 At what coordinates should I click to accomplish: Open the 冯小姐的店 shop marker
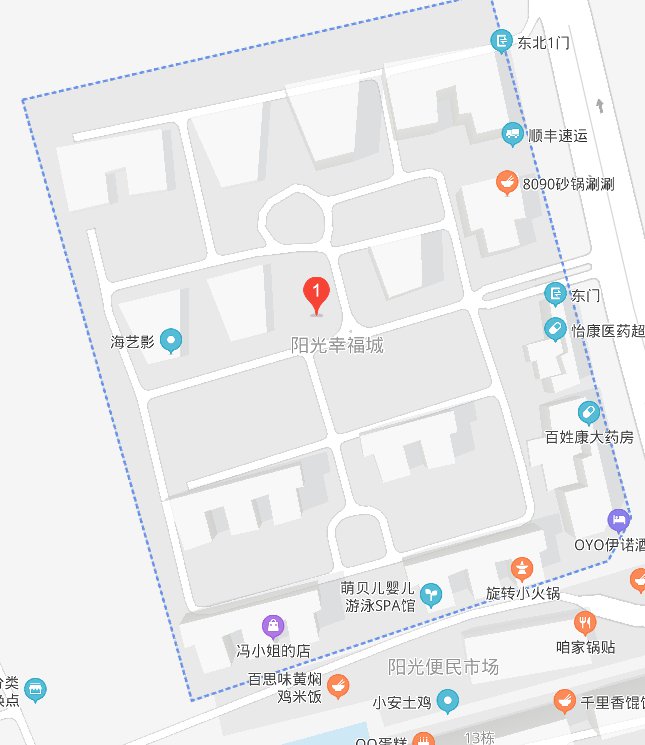tap(273, 627)
